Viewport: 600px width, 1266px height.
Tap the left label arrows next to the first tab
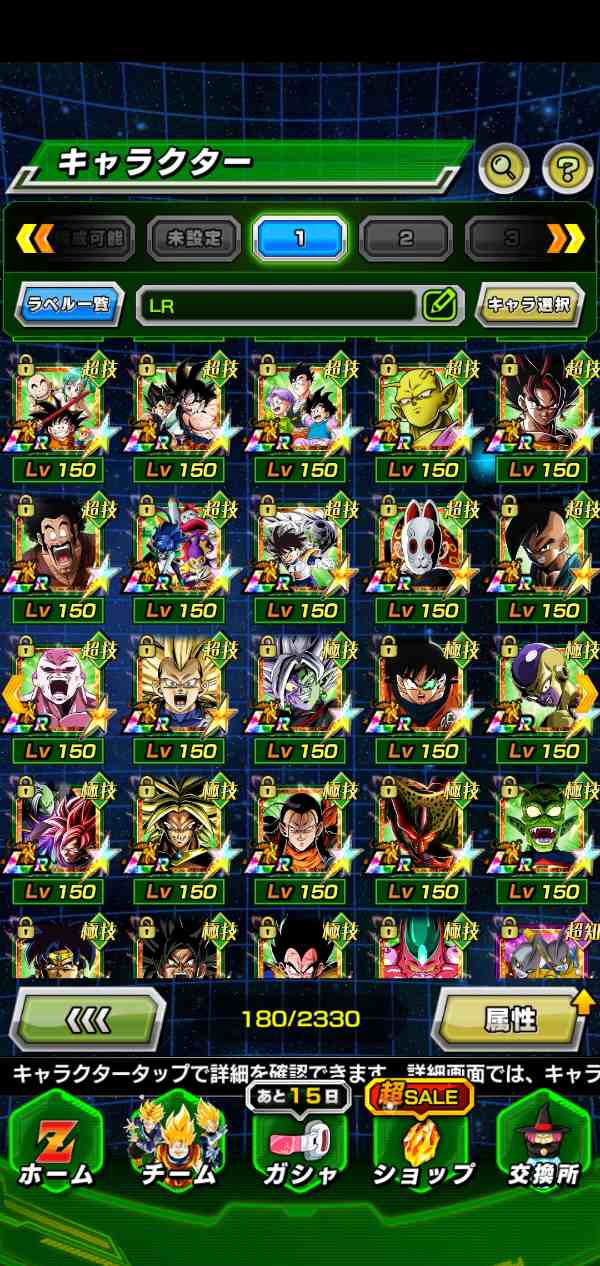(34, 238)
